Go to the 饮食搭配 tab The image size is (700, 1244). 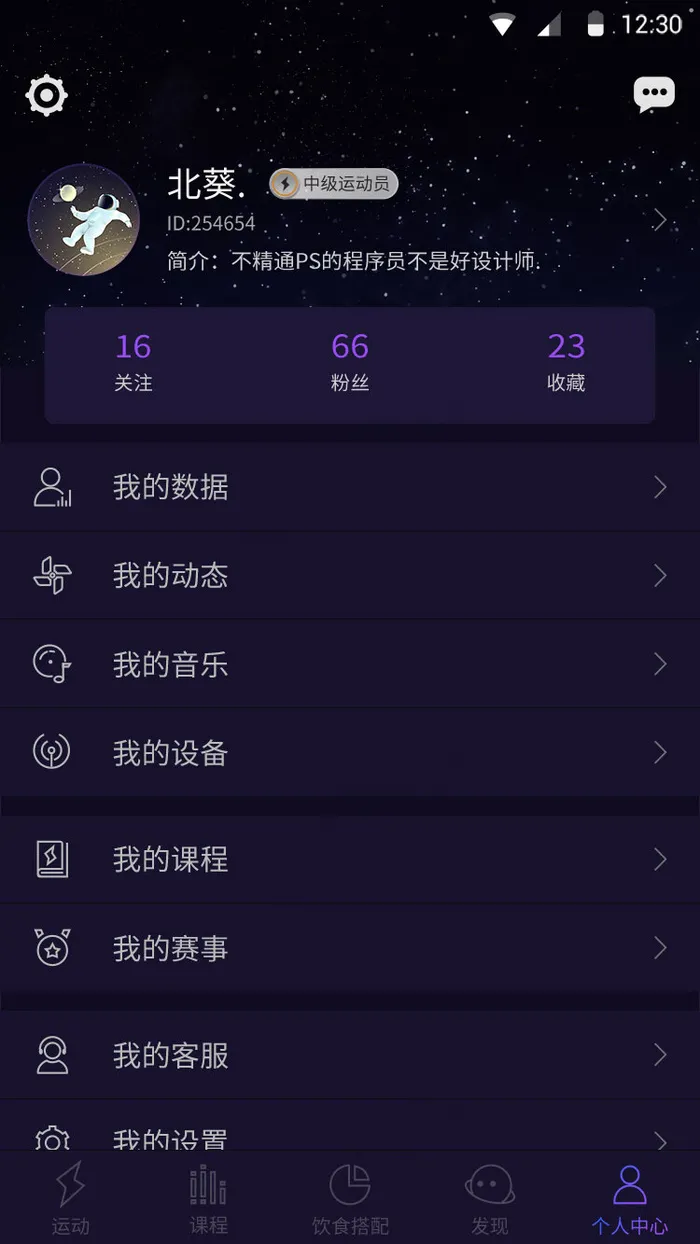[x=350, y=1198]
